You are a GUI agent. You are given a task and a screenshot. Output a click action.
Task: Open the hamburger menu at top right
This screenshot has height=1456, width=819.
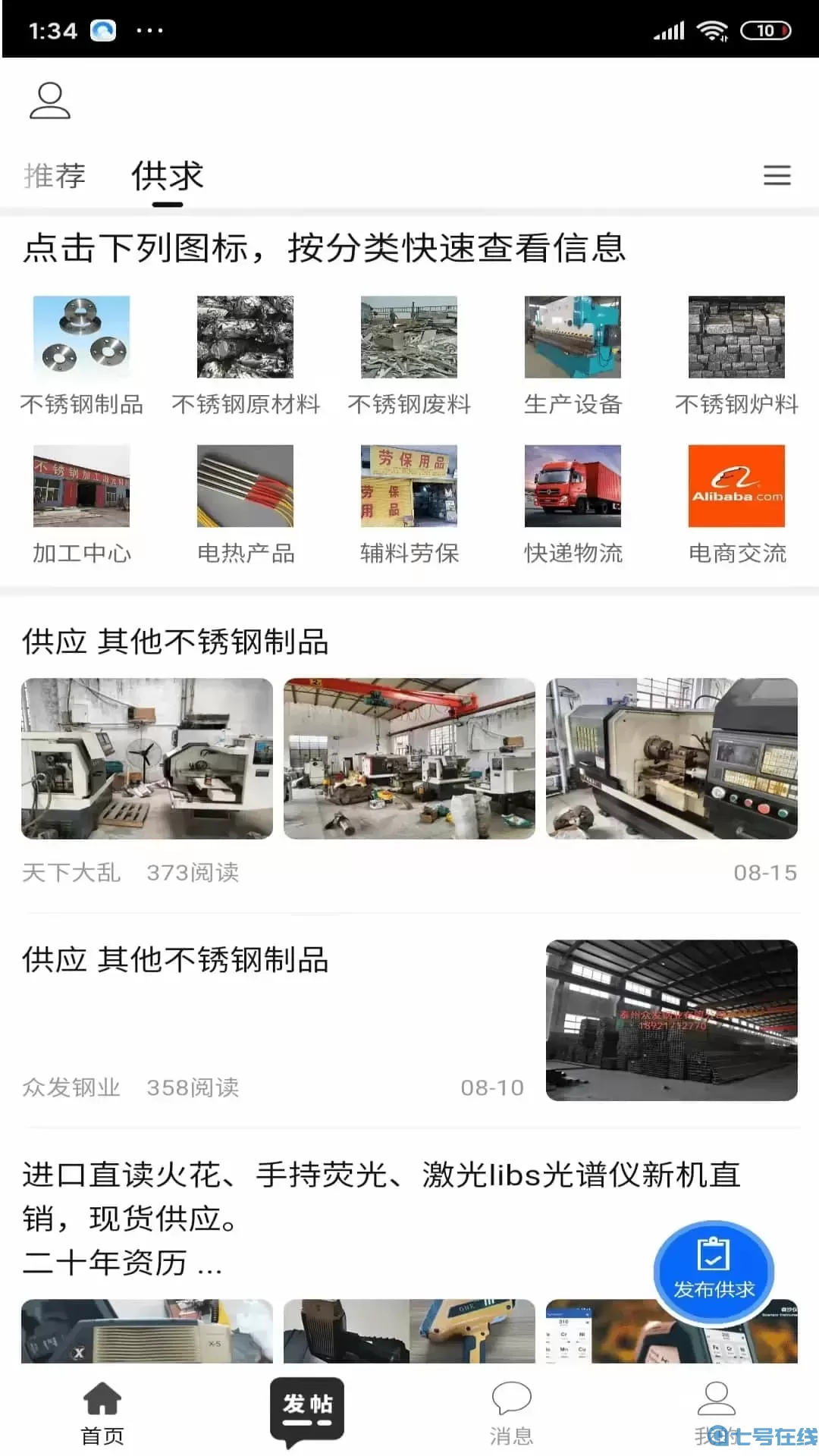point(777,176)
